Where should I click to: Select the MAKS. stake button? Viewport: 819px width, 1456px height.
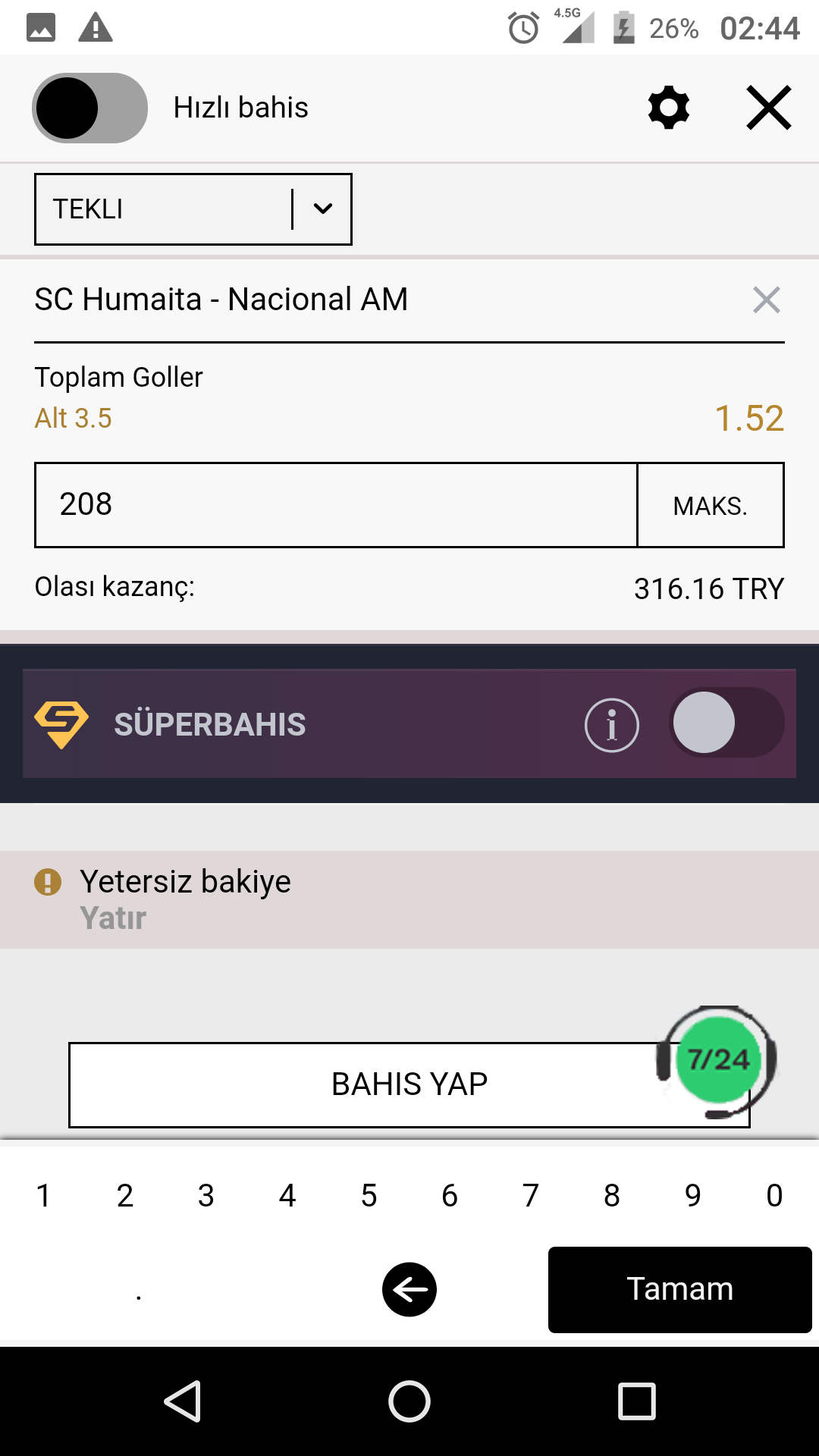point(711,505)
